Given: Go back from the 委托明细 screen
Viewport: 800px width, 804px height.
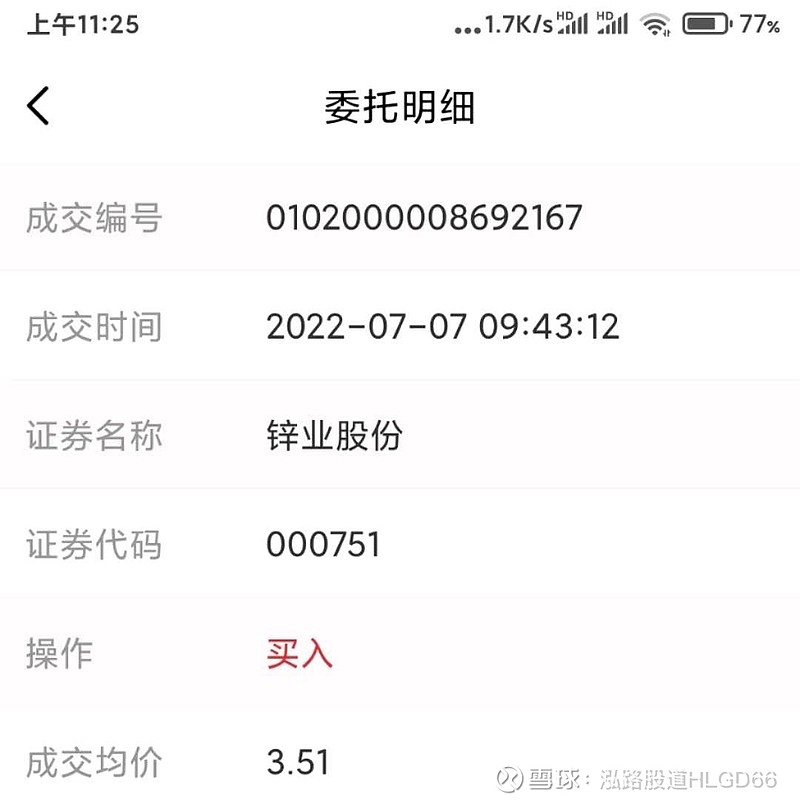Looking at the screenshot, I should tap(38, 105).
